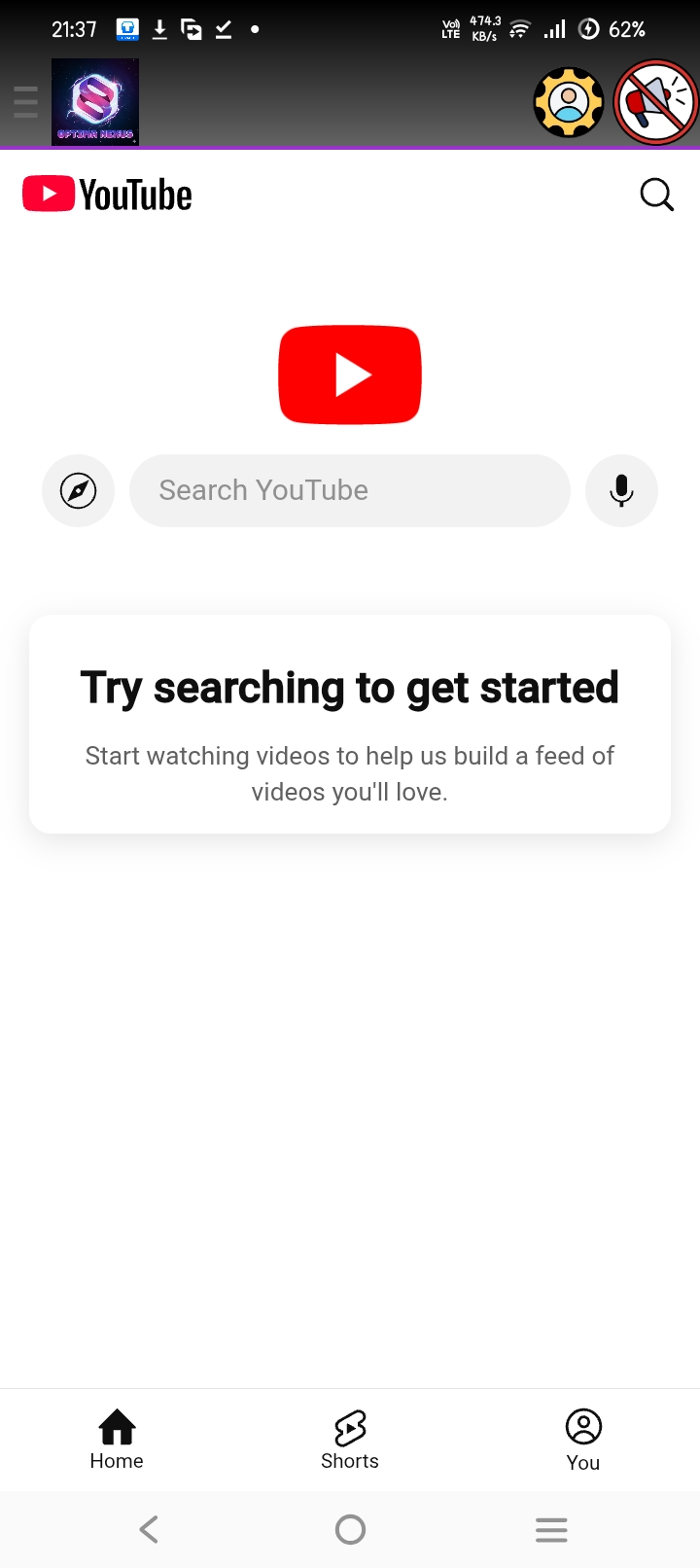Select the Home tab
This screenshot has height=1568, width=700.
pyautogui.click(x=117, y=1441)
